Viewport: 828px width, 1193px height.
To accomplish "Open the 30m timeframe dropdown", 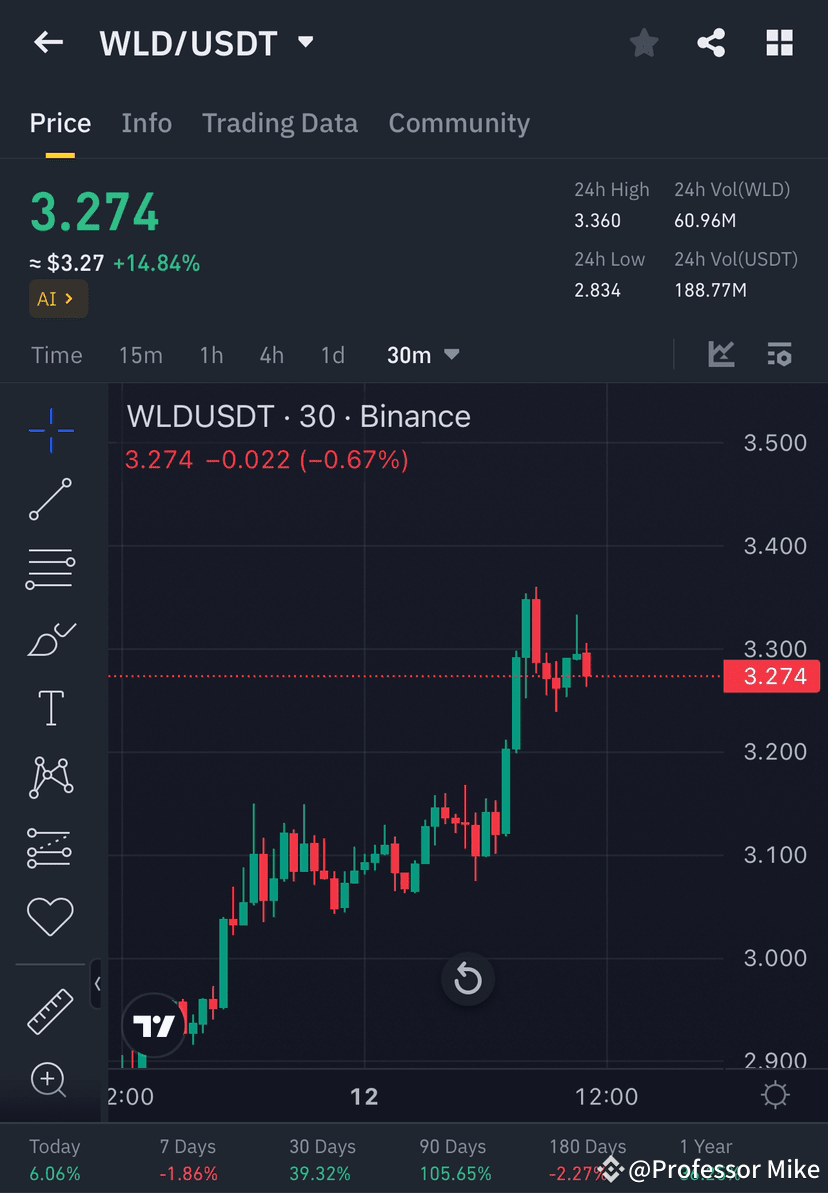I will pyautogui.click(x=422, y=355).
